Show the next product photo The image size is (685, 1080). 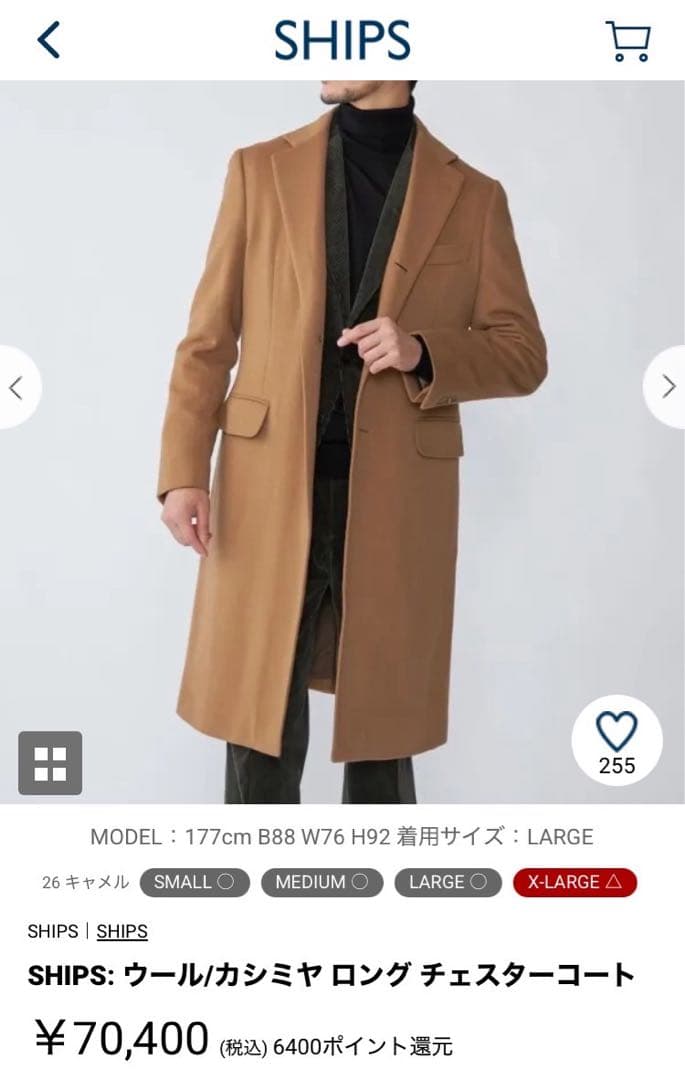click(667, 387)
